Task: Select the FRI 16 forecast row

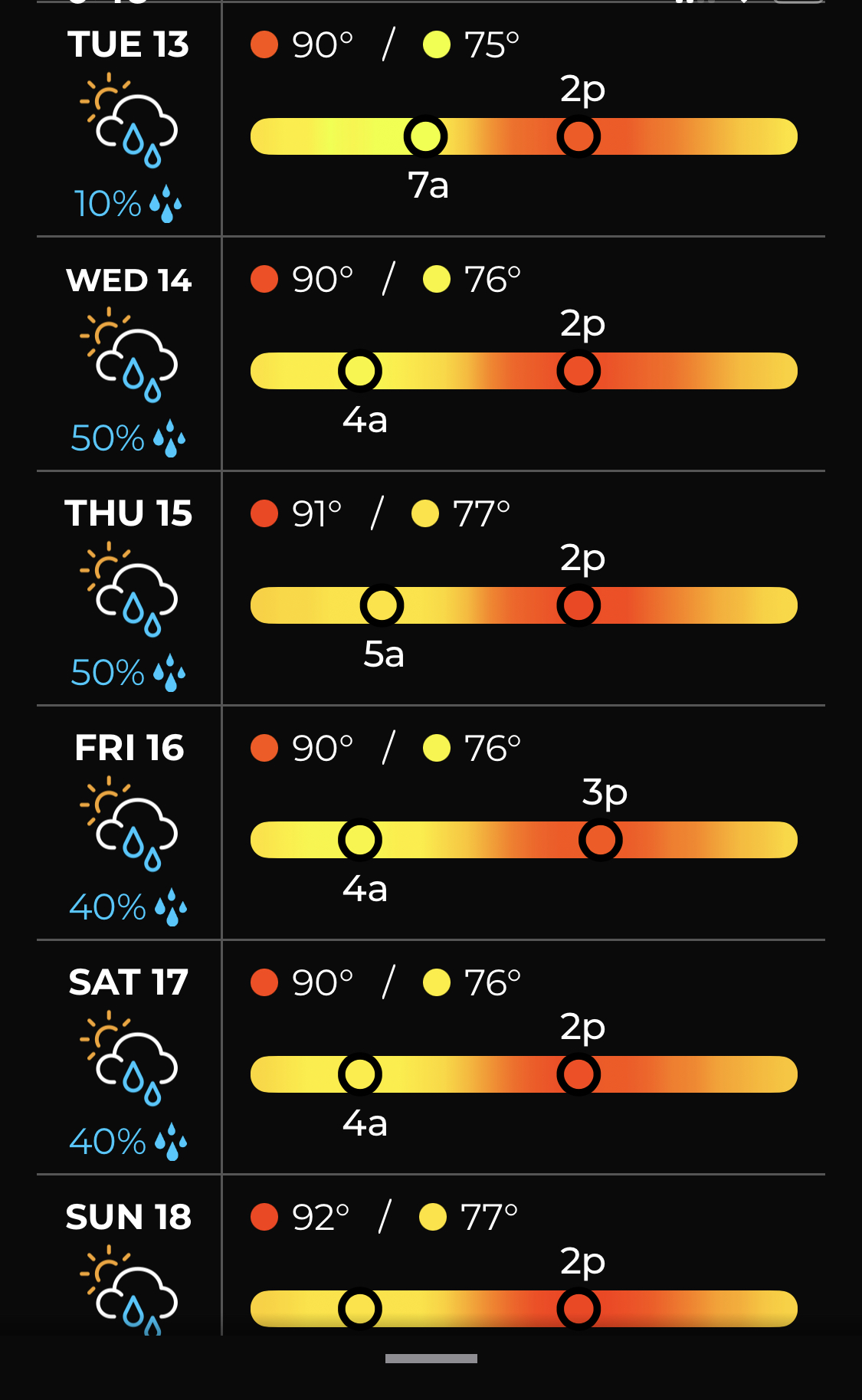Action: coord(431,823)
